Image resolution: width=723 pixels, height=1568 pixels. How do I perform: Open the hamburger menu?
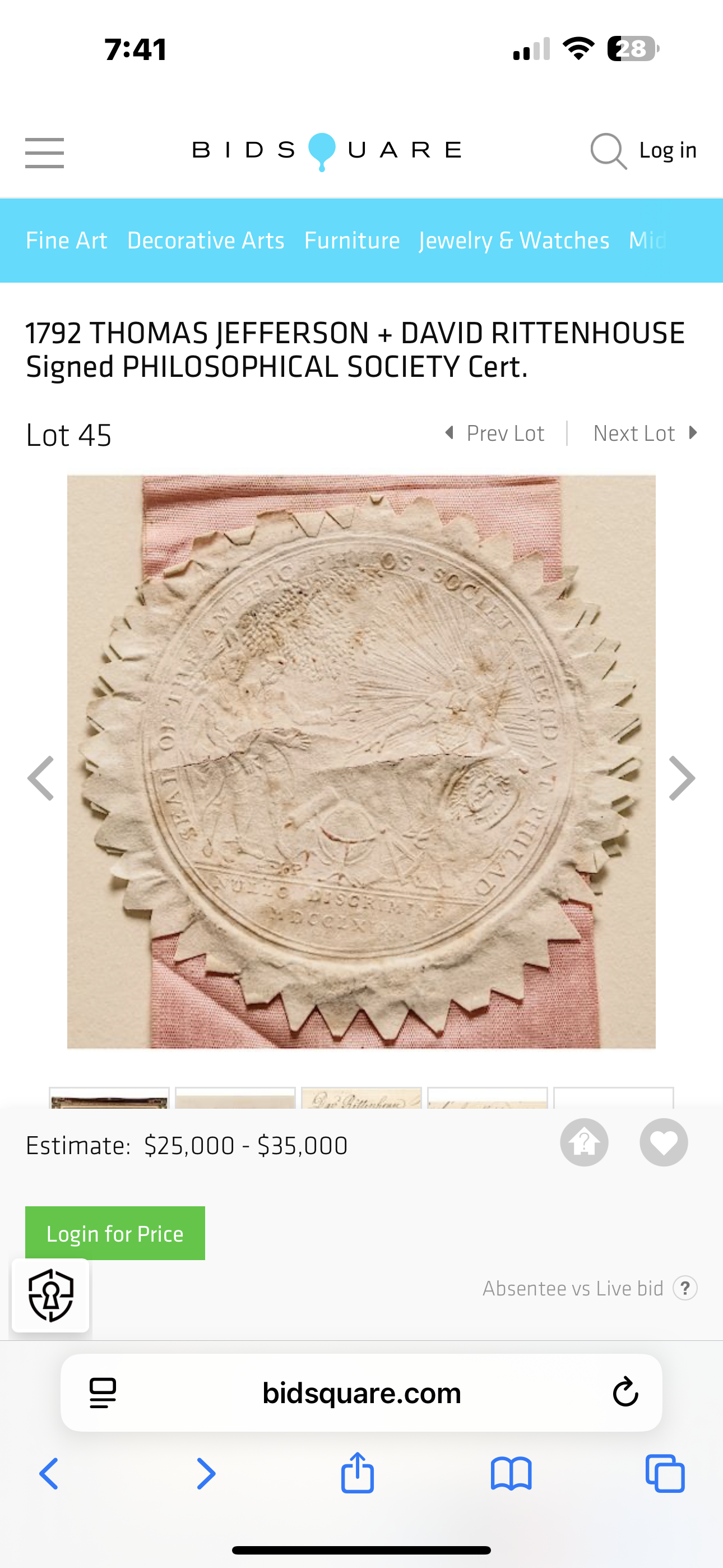click(x=44, y=152)
